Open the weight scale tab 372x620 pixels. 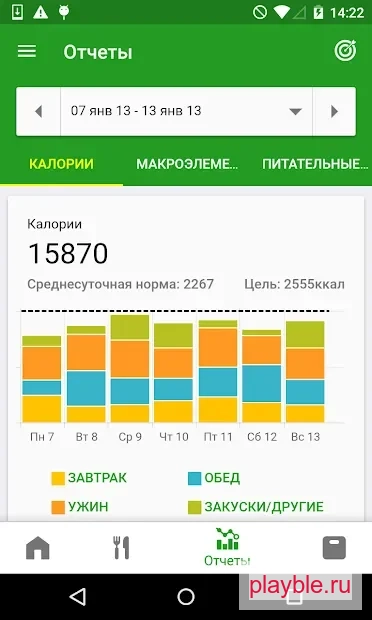point(334,548)
